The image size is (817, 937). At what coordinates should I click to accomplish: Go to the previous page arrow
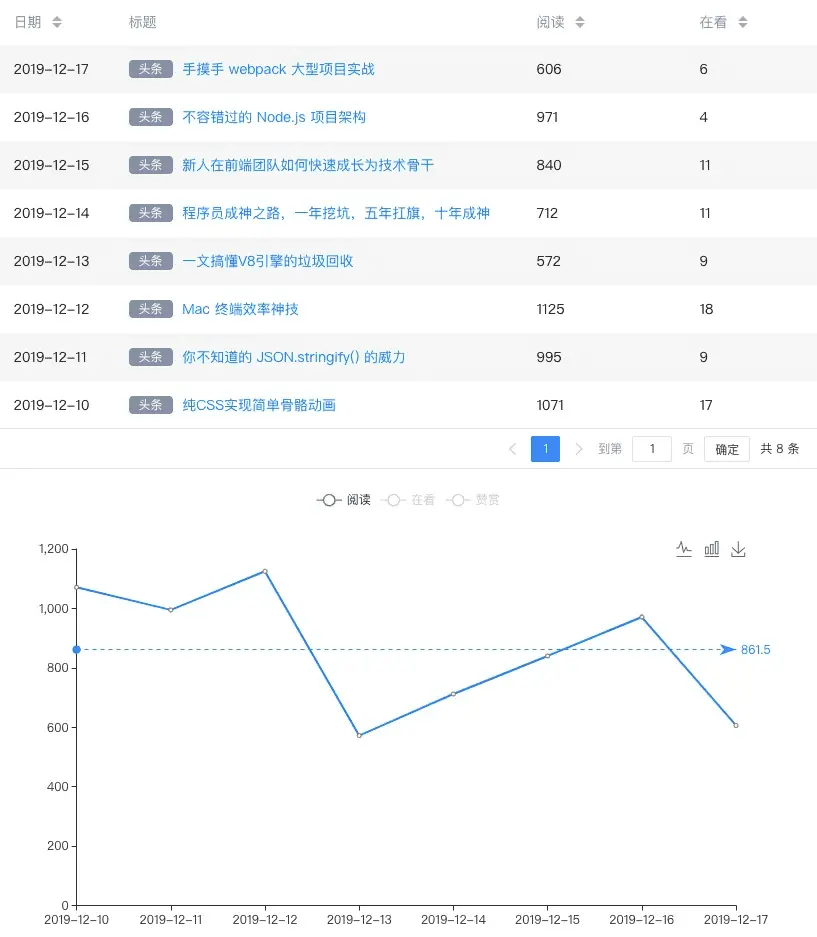[512, 449]
